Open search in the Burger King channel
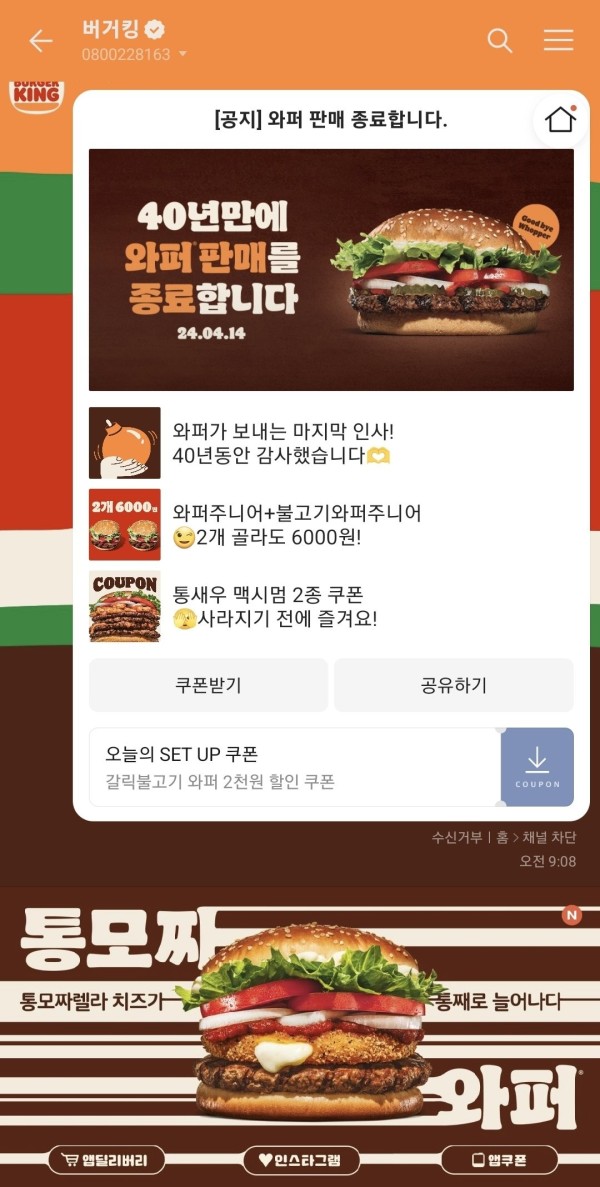This screenshot has height=1187, width=600. (x=499, y=40)
